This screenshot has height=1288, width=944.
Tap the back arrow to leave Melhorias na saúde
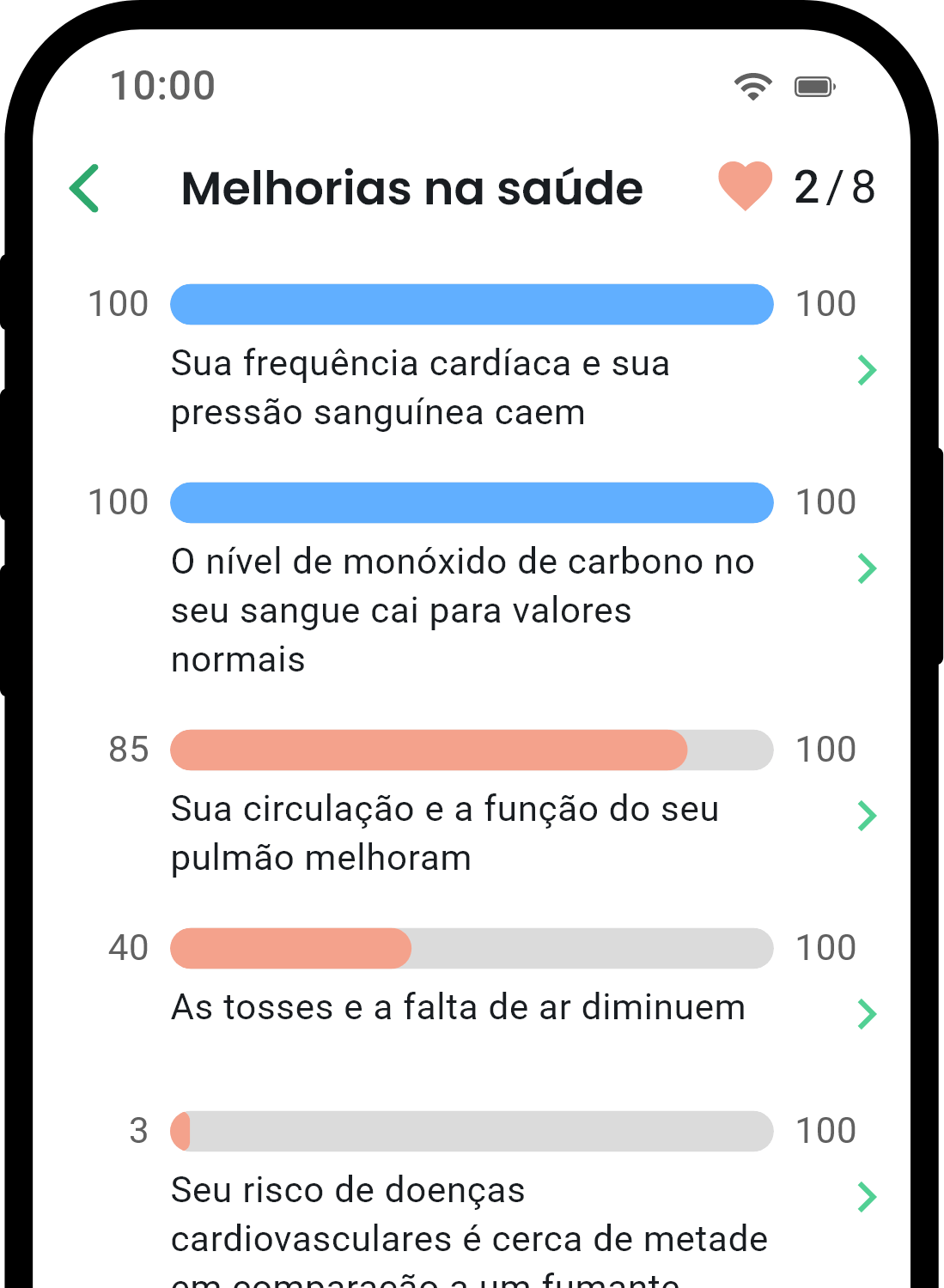[x=83, y=187]
